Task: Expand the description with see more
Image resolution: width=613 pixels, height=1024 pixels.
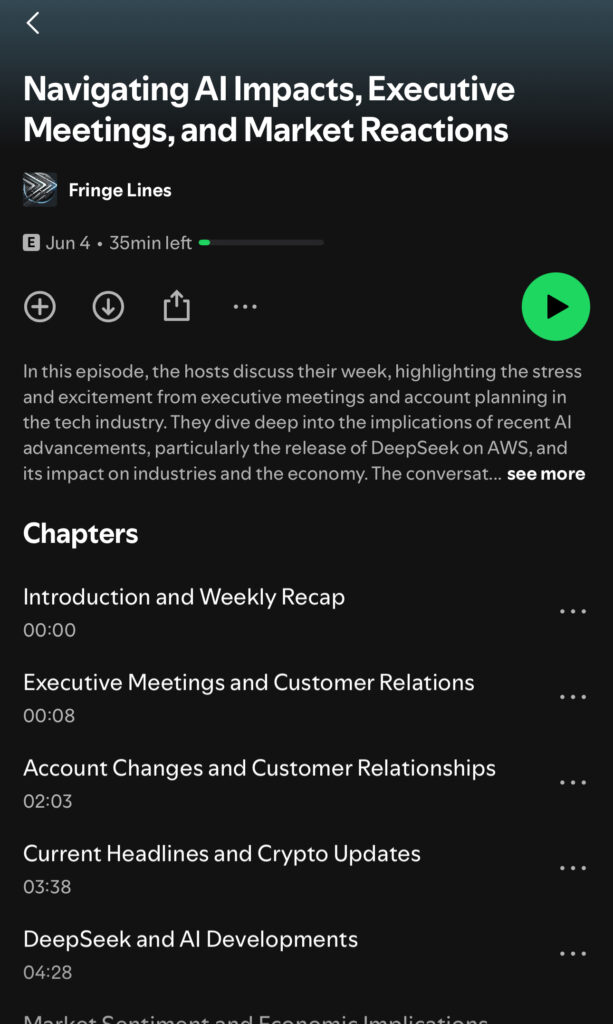Action: point(545,474)
